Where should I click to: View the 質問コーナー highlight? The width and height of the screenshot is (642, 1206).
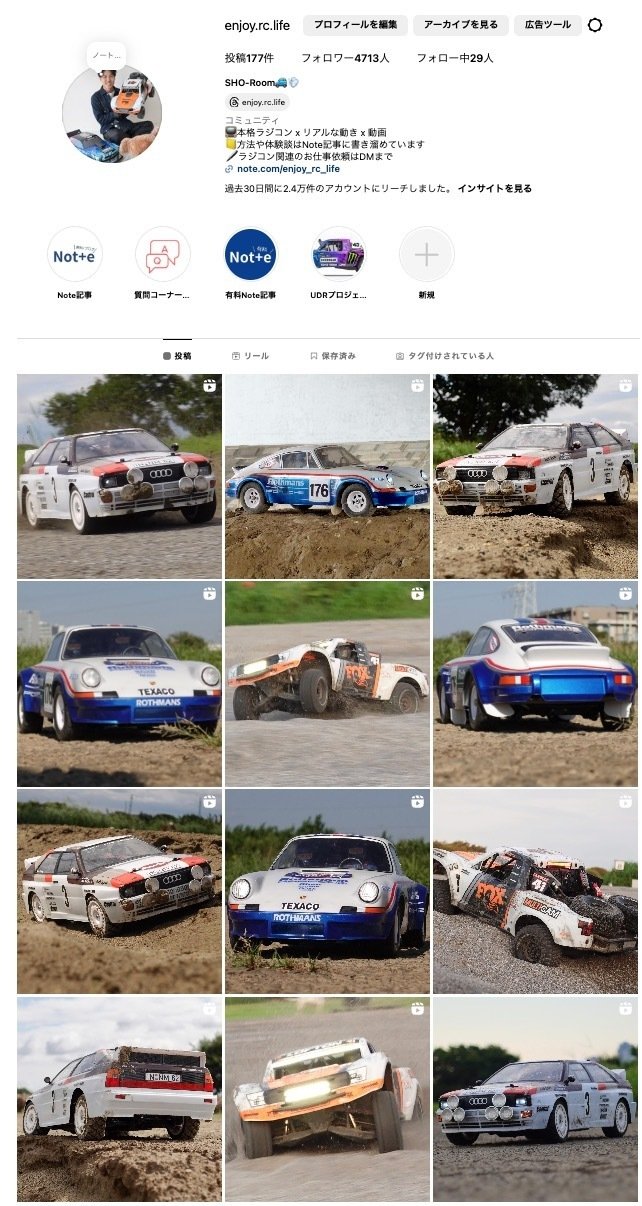(163, 256)
